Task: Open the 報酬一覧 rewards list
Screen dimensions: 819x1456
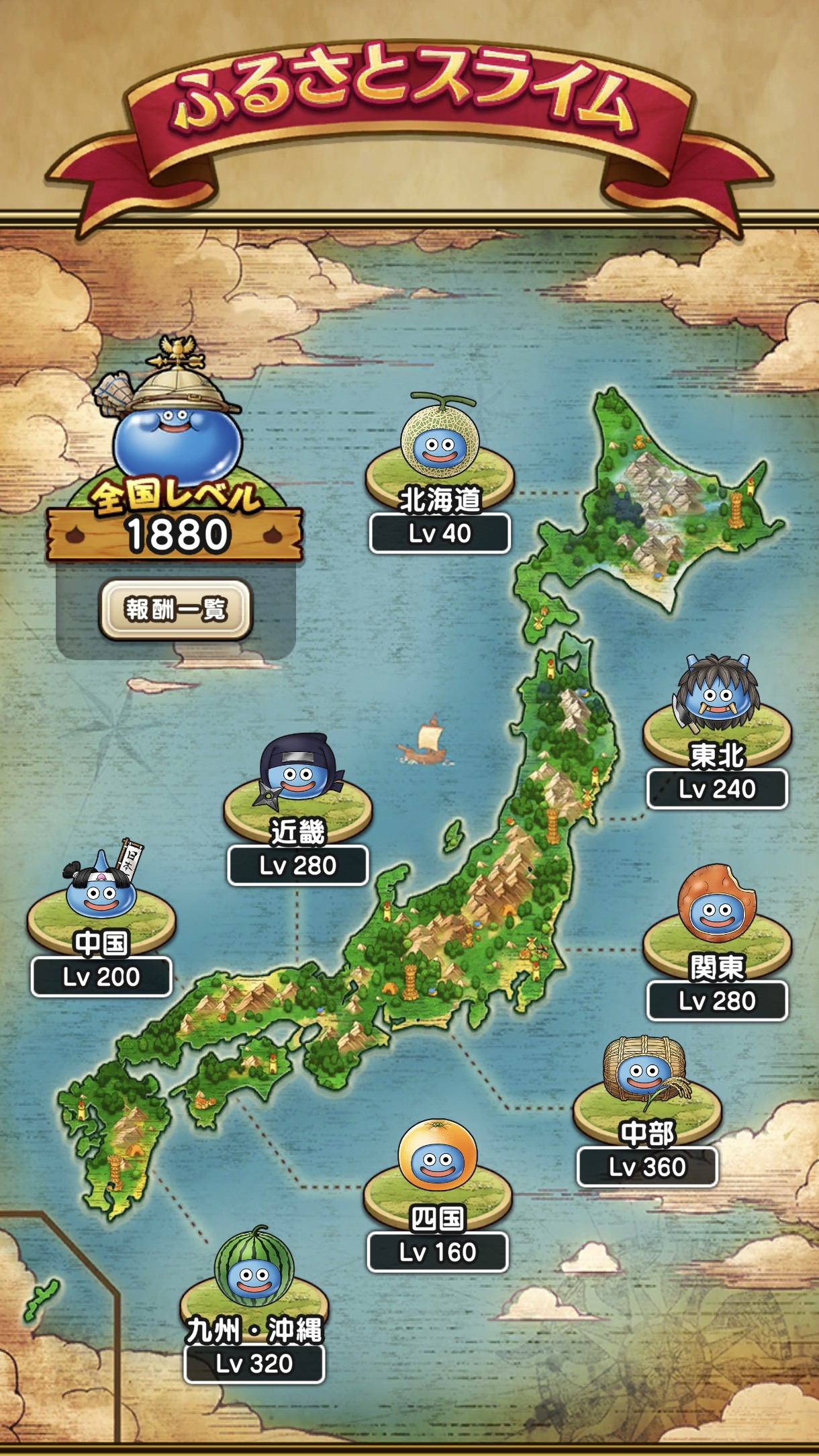Action: tap(176, 609)
